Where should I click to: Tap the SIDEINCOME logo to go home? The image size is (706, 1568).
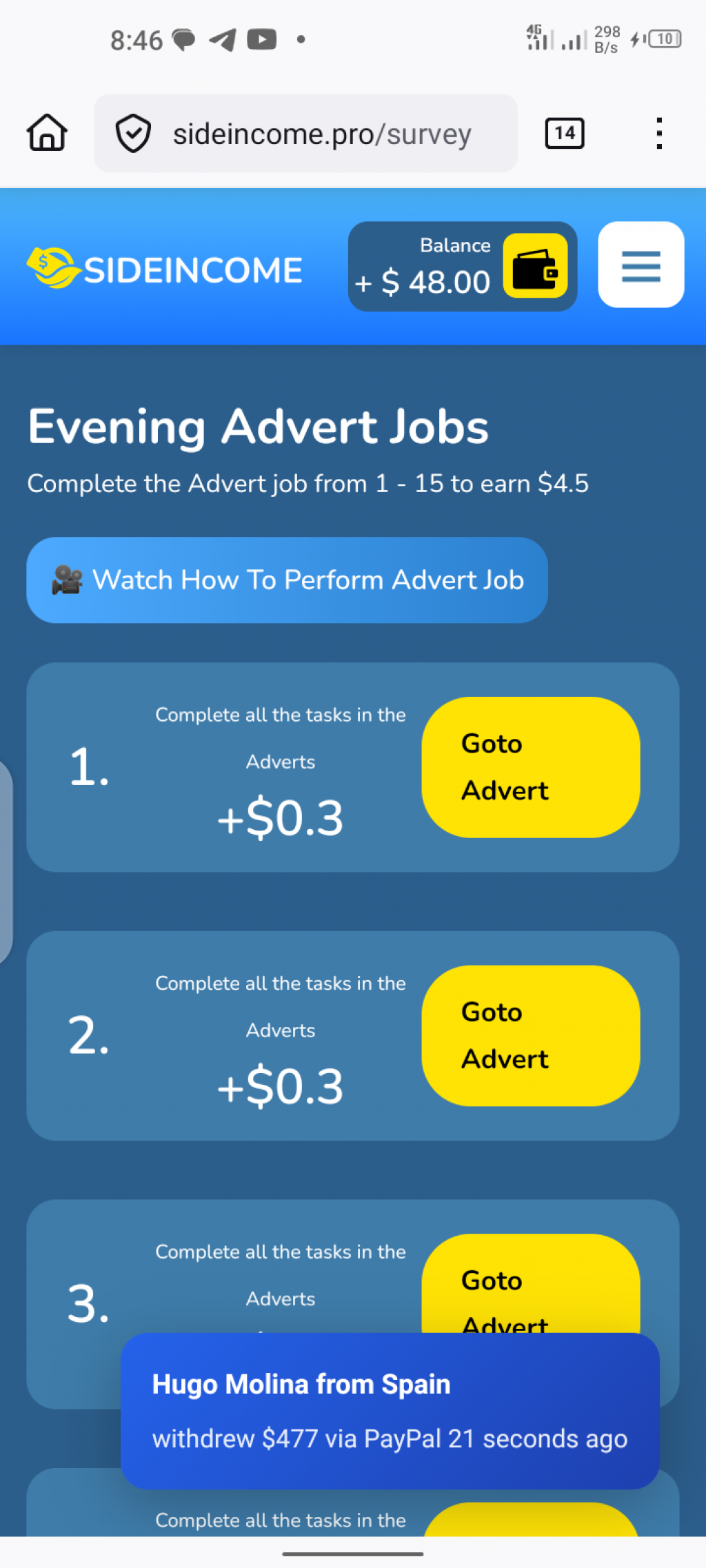click(x=165, y=269)
